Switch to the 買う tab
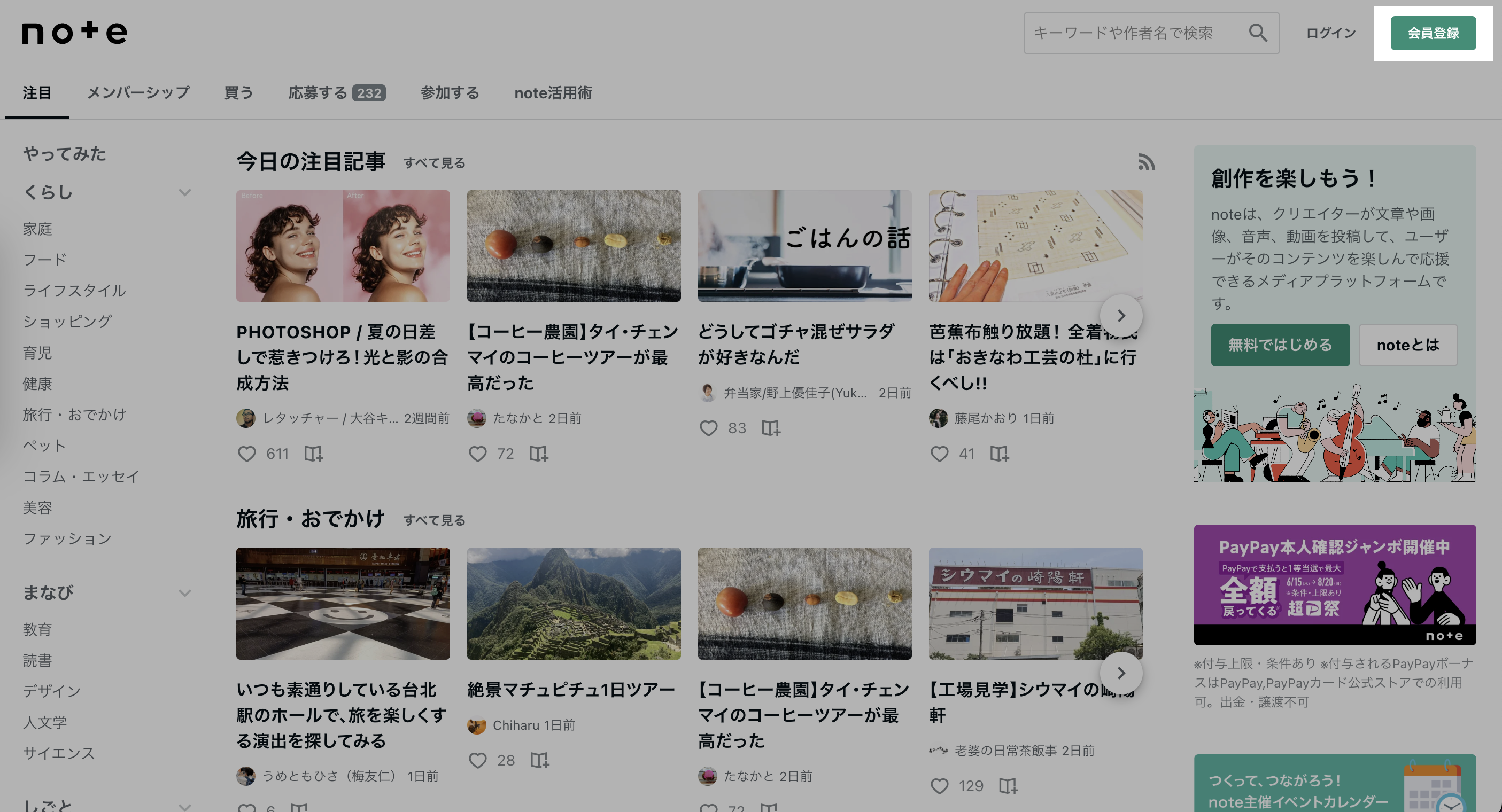1502x812 pixels. [238, 92]
